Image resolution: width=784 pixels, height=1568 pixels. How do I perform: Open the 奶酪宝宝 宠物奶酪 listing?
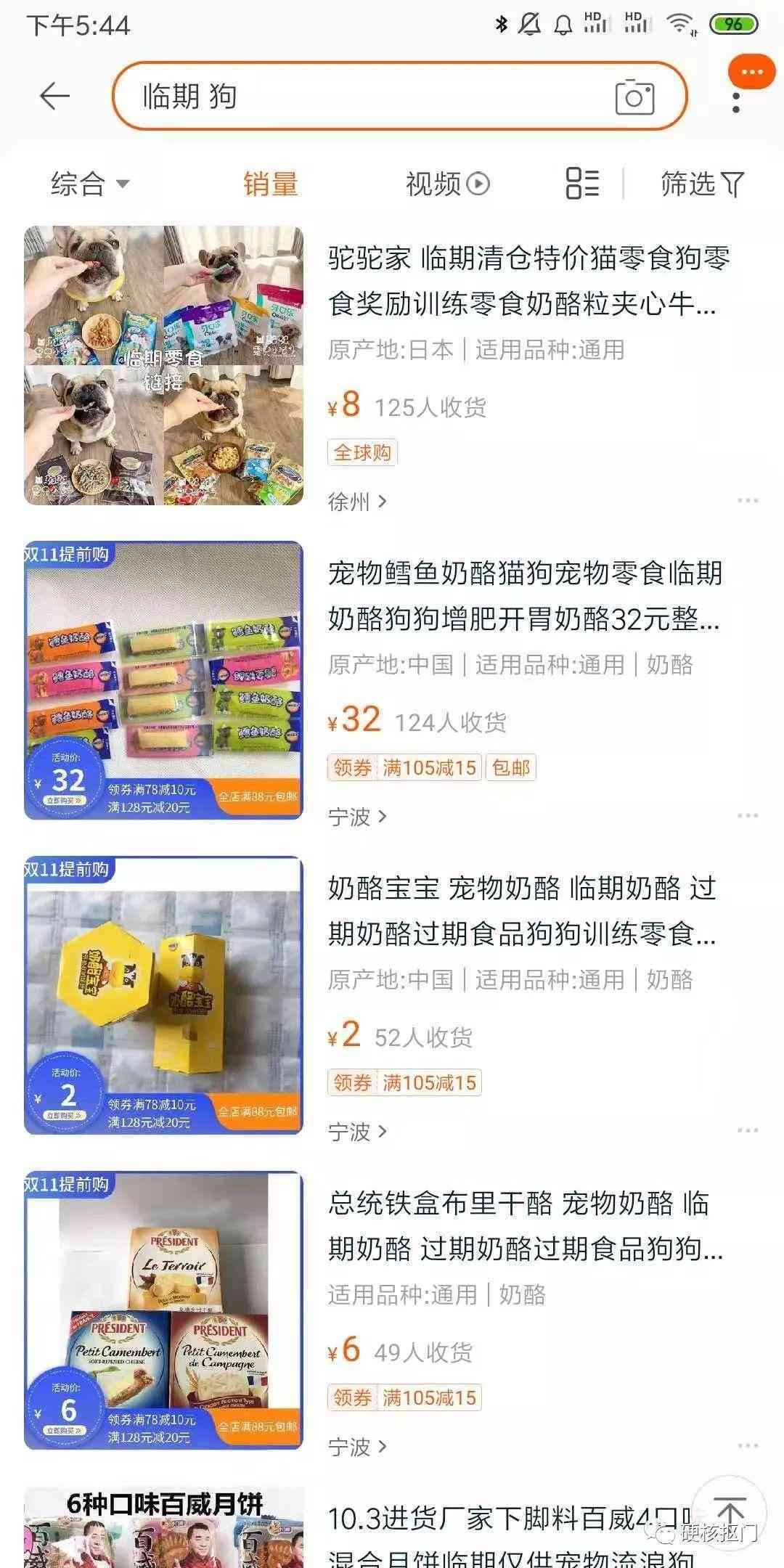coord(521,911)
